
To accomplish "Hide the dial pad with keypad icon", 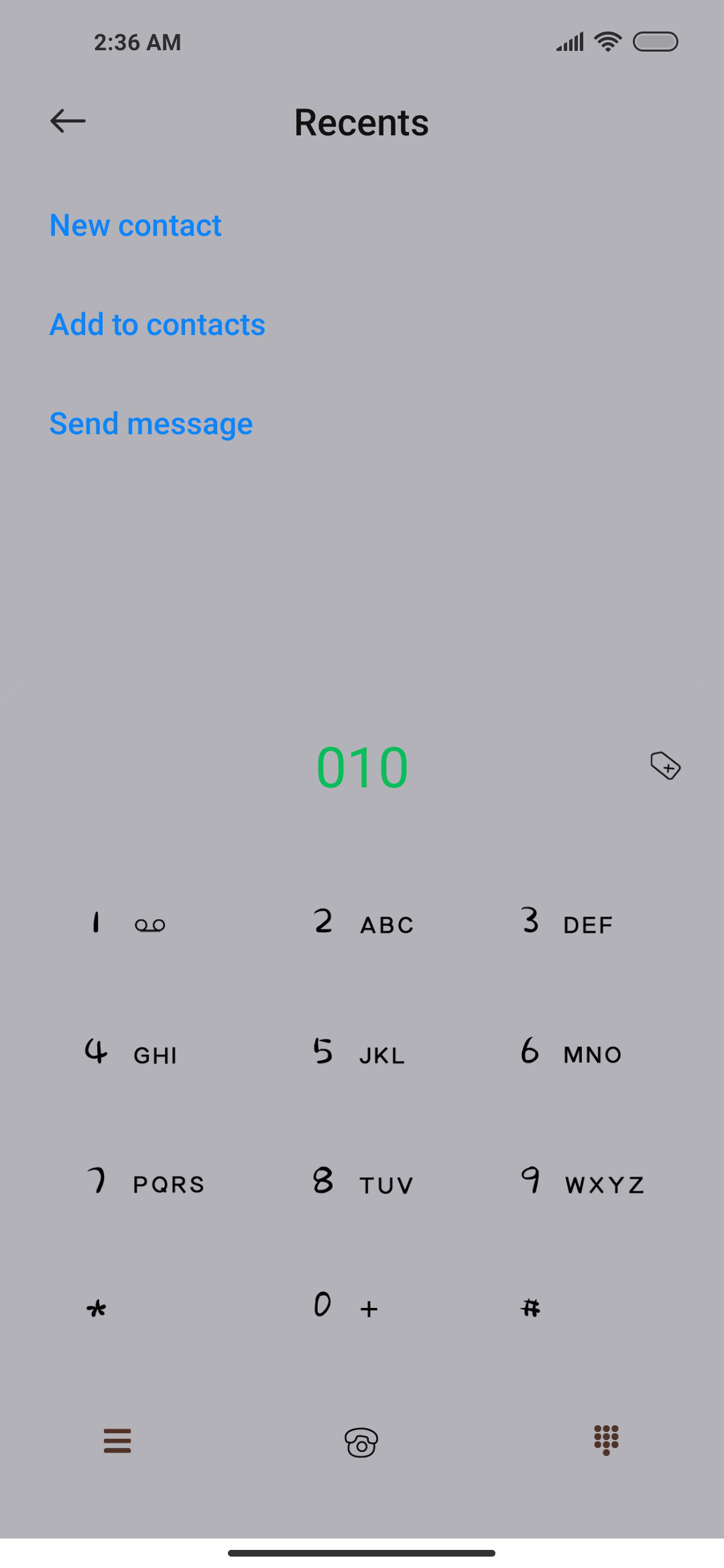I will (606, 1440).
